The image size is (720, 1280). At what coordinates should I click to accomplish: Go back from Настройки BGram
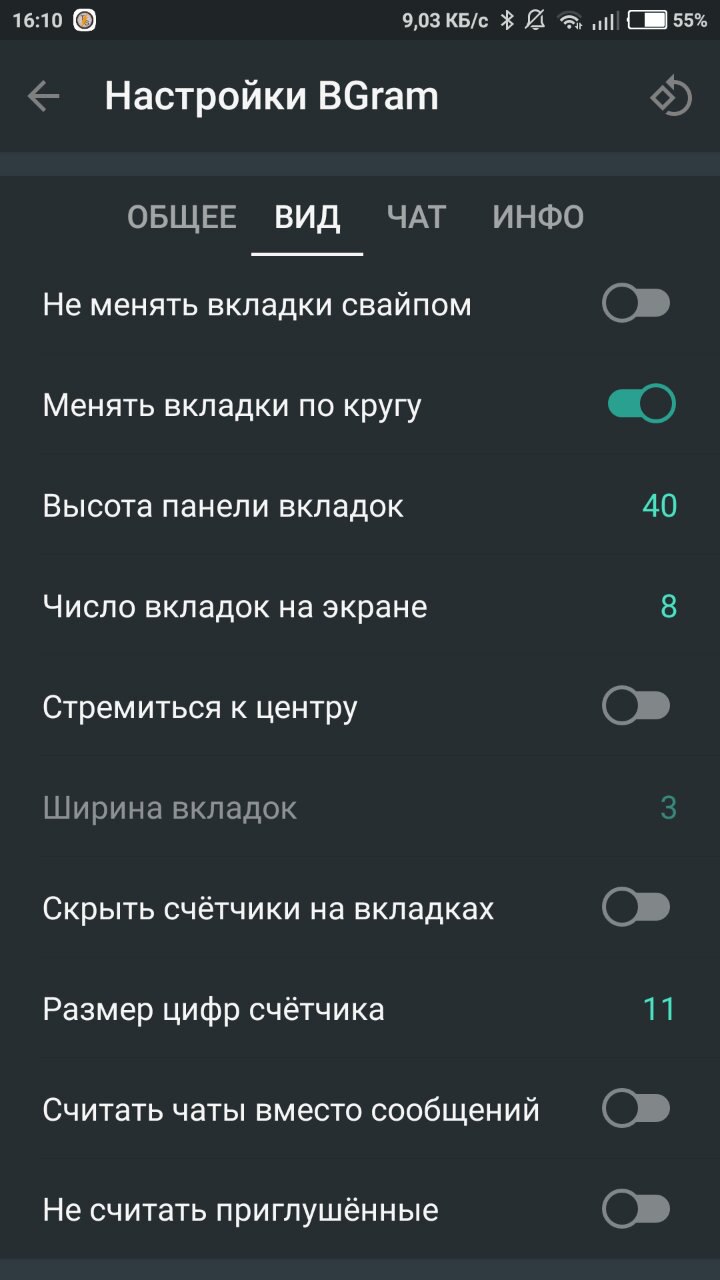pos(44,97)
